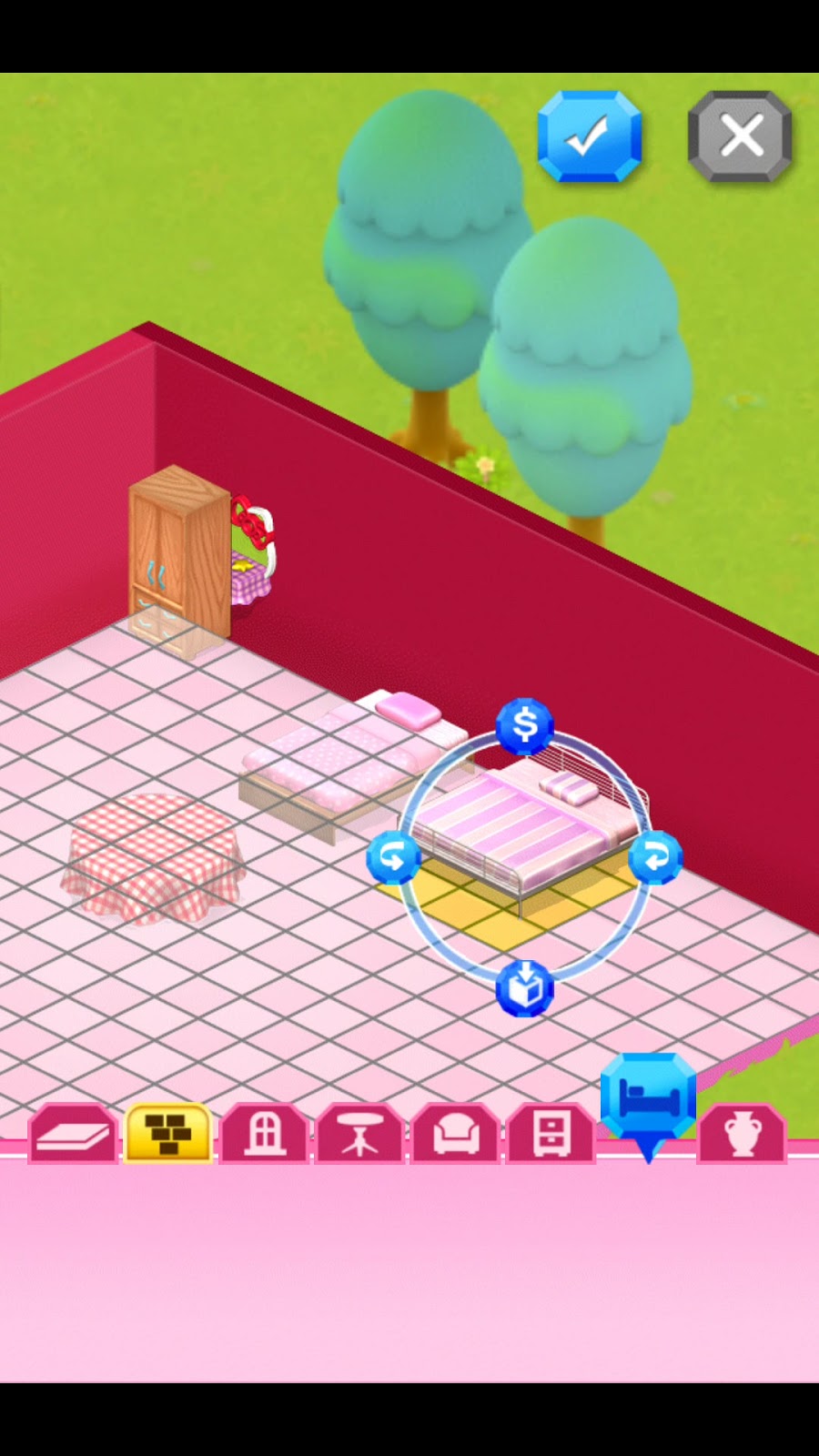Rotate the bed clockwise
819x1456 pixels.
click(655, 857)
